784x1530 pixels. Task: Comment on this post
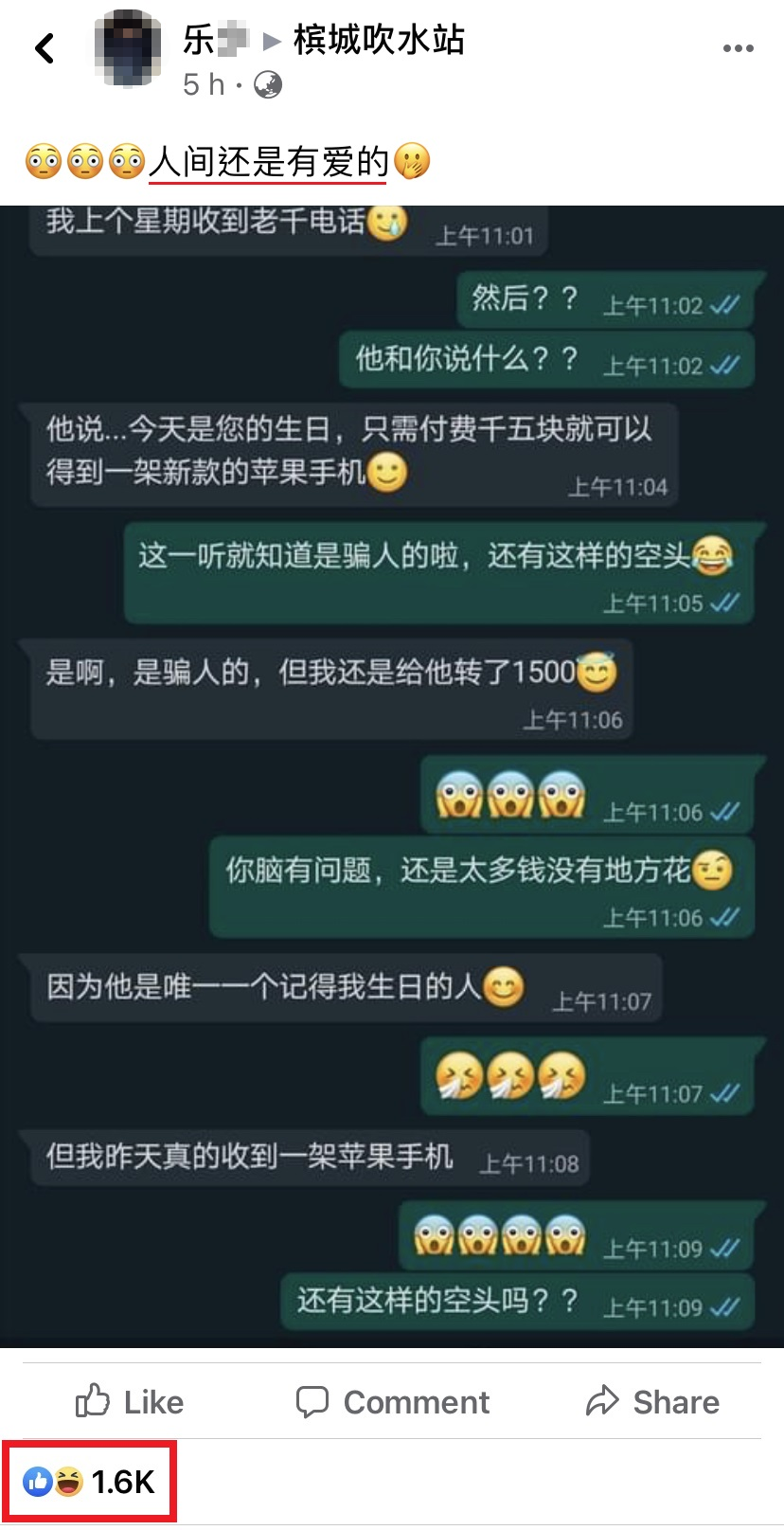point(392,1401)
